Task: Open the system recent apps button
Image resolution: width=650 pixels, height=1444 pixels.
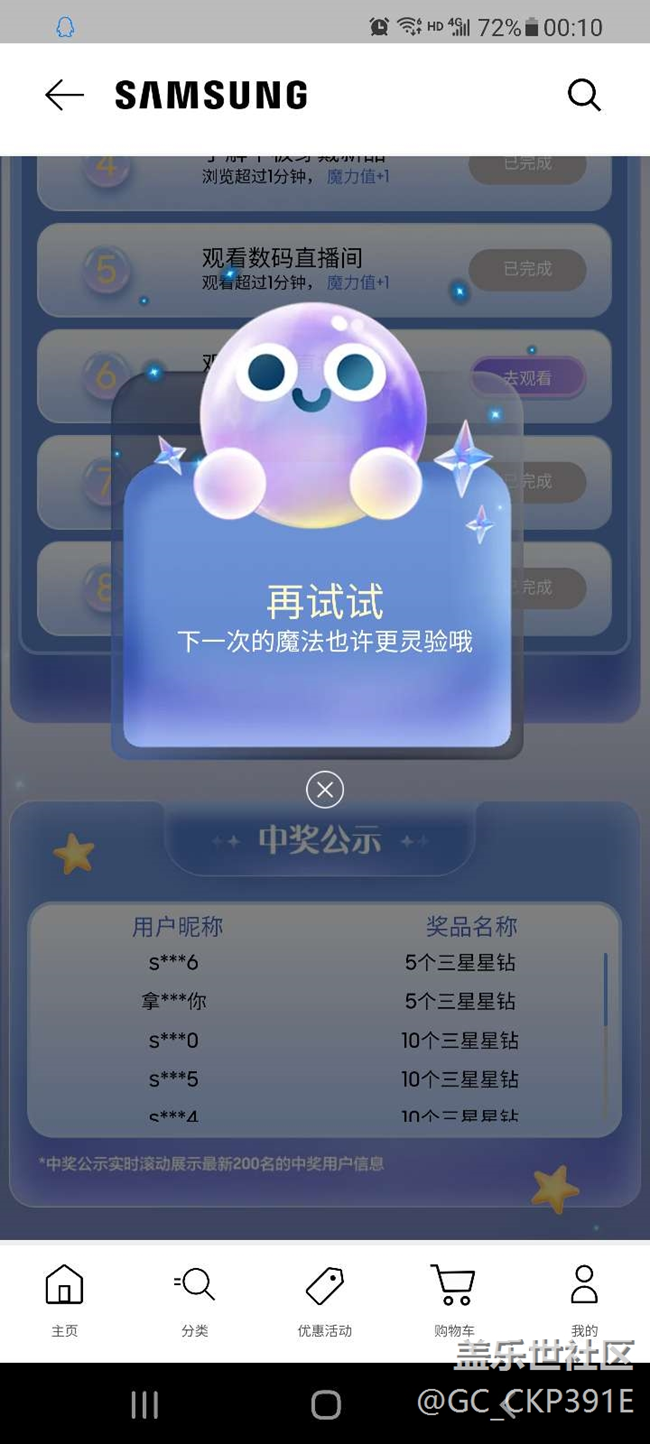Action: tap(145, 1405)
